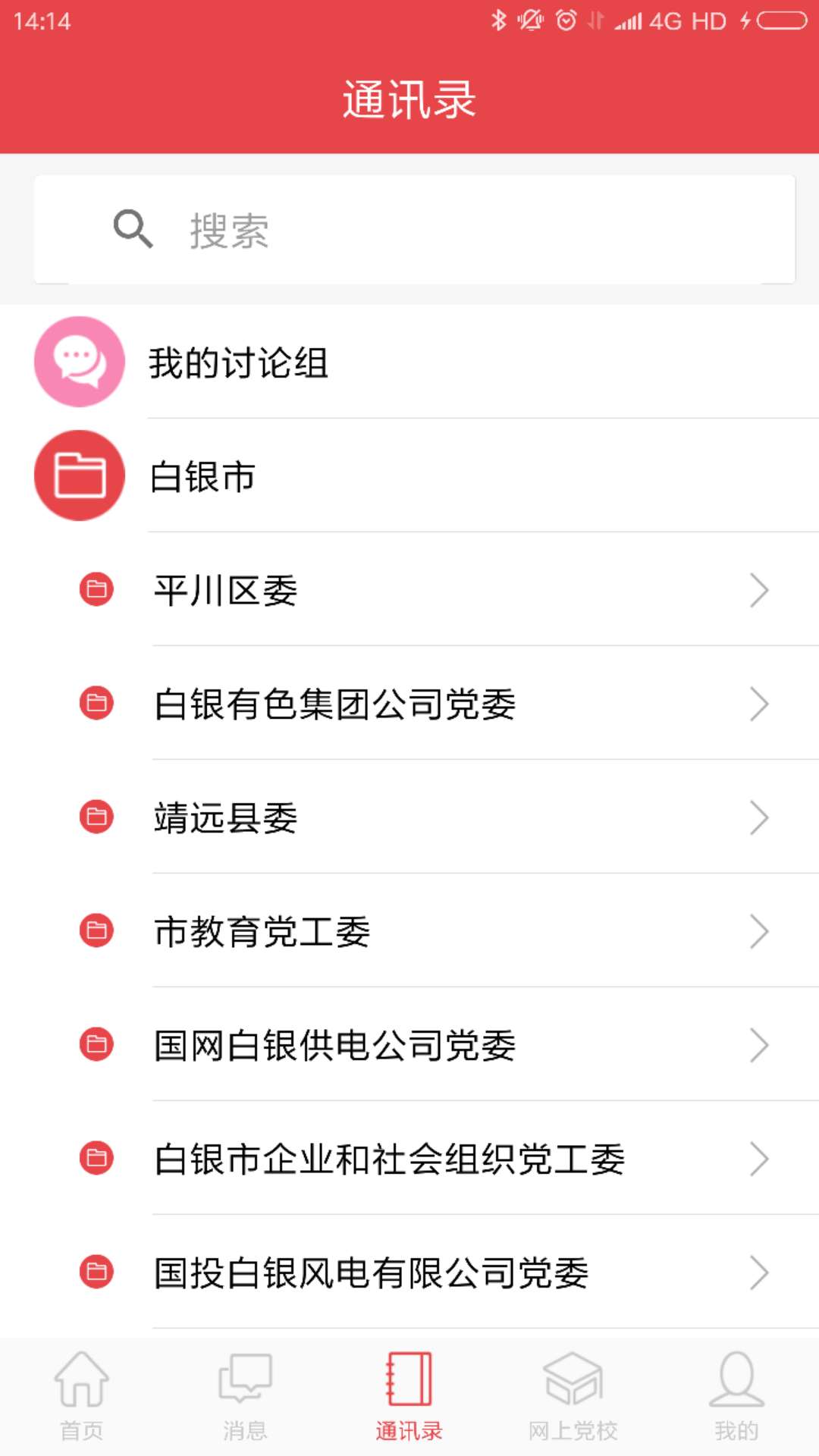Go to the 首页 home tab

coord(82,1397)
